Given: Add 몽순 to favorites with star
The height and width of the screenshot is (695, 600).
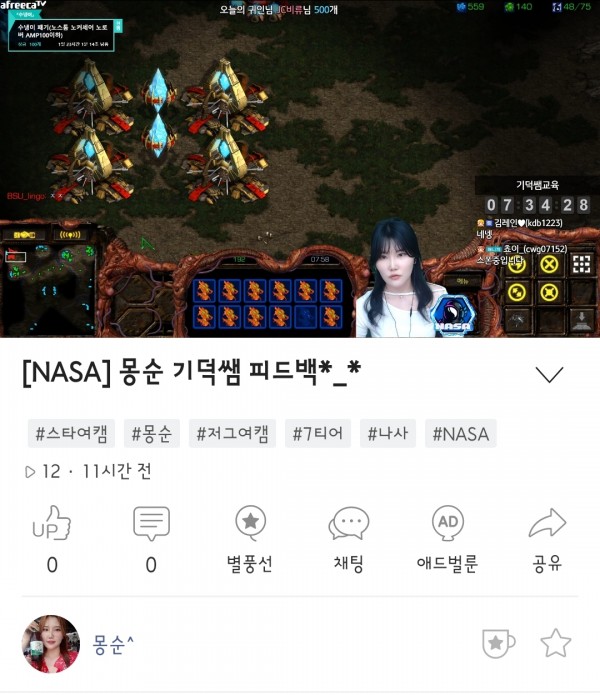Looking at the screenshot, I should tap(555, 643).
